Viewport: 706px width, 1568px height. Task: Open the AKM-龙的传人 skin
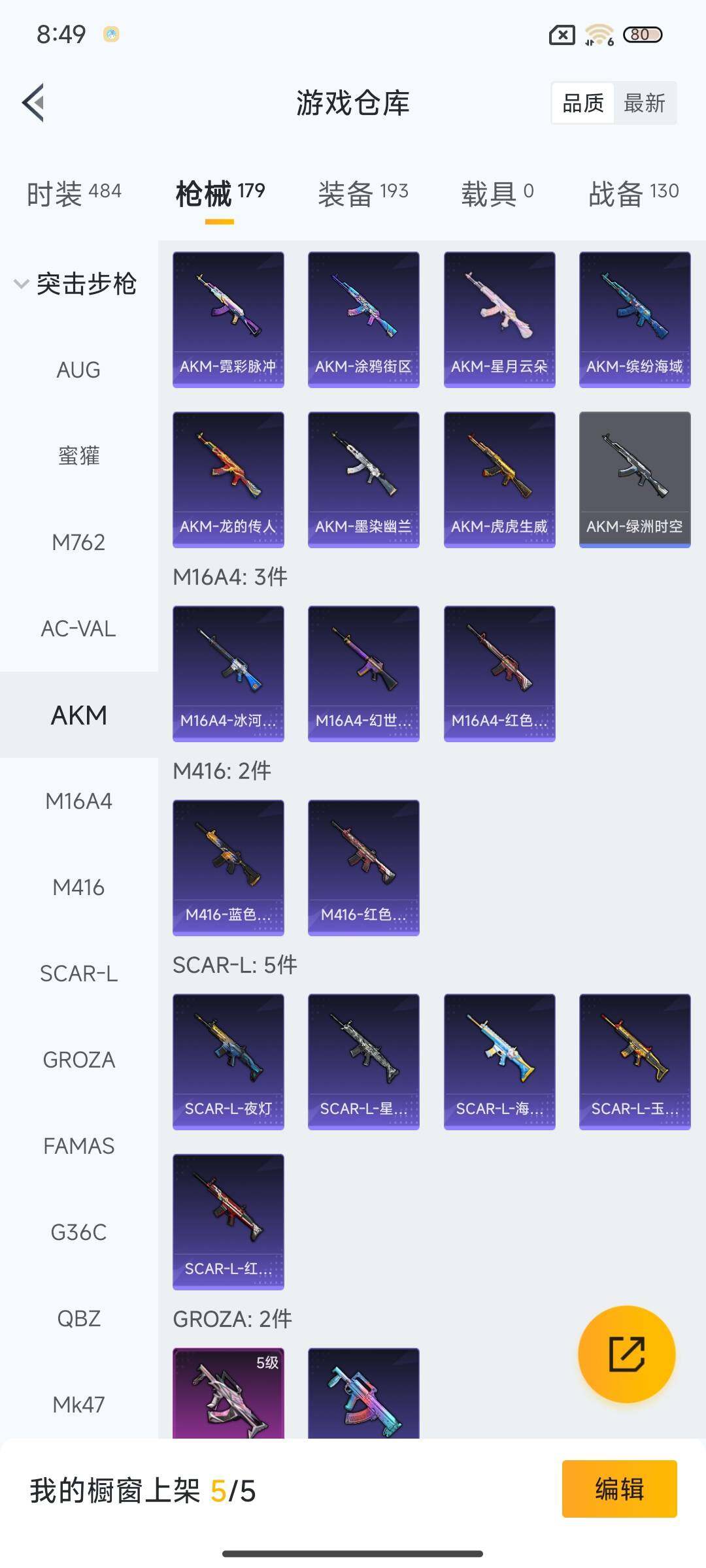click(x=228, y=479)
